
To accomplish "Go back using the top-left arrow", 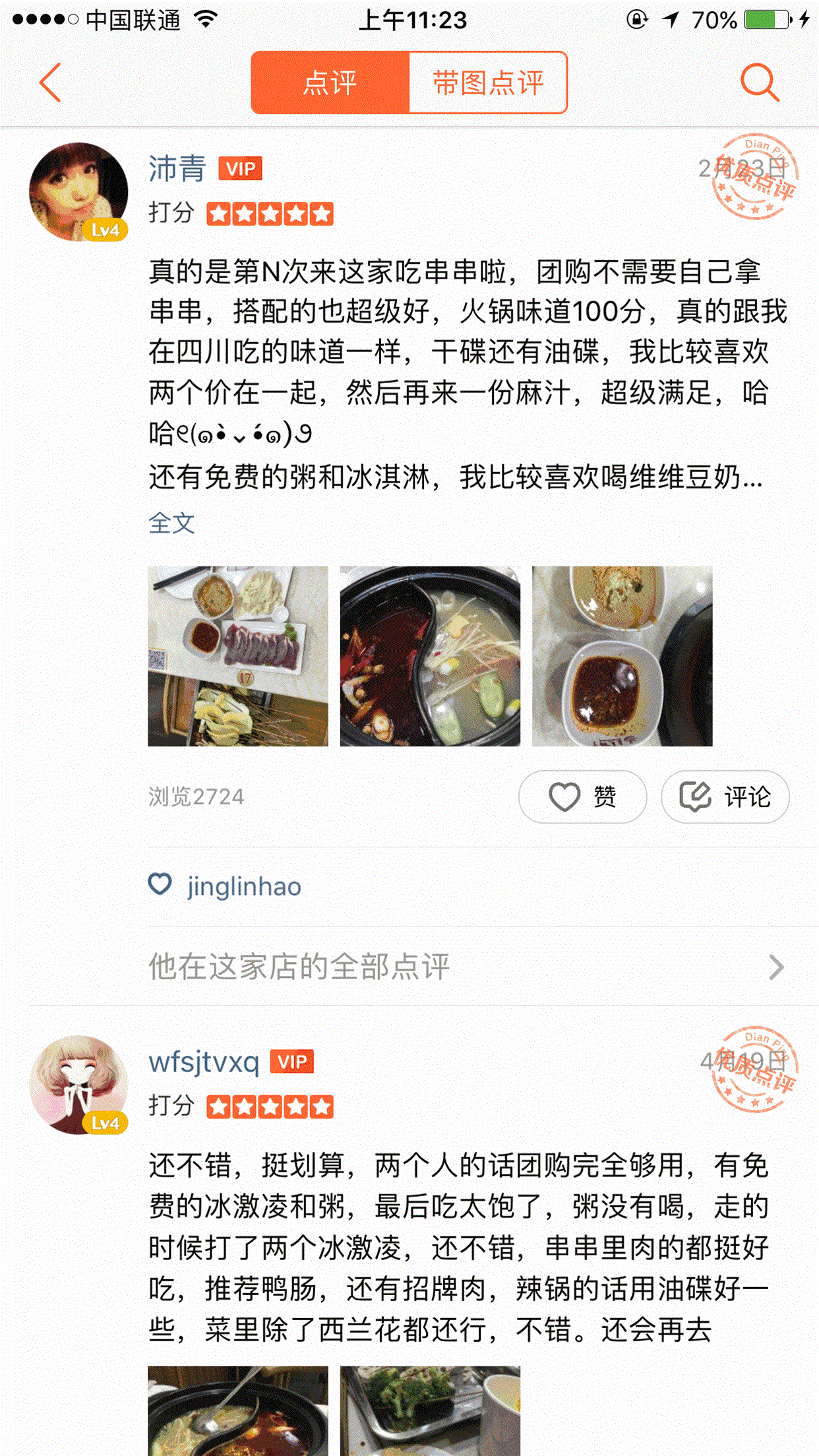I will pos(50,82).
